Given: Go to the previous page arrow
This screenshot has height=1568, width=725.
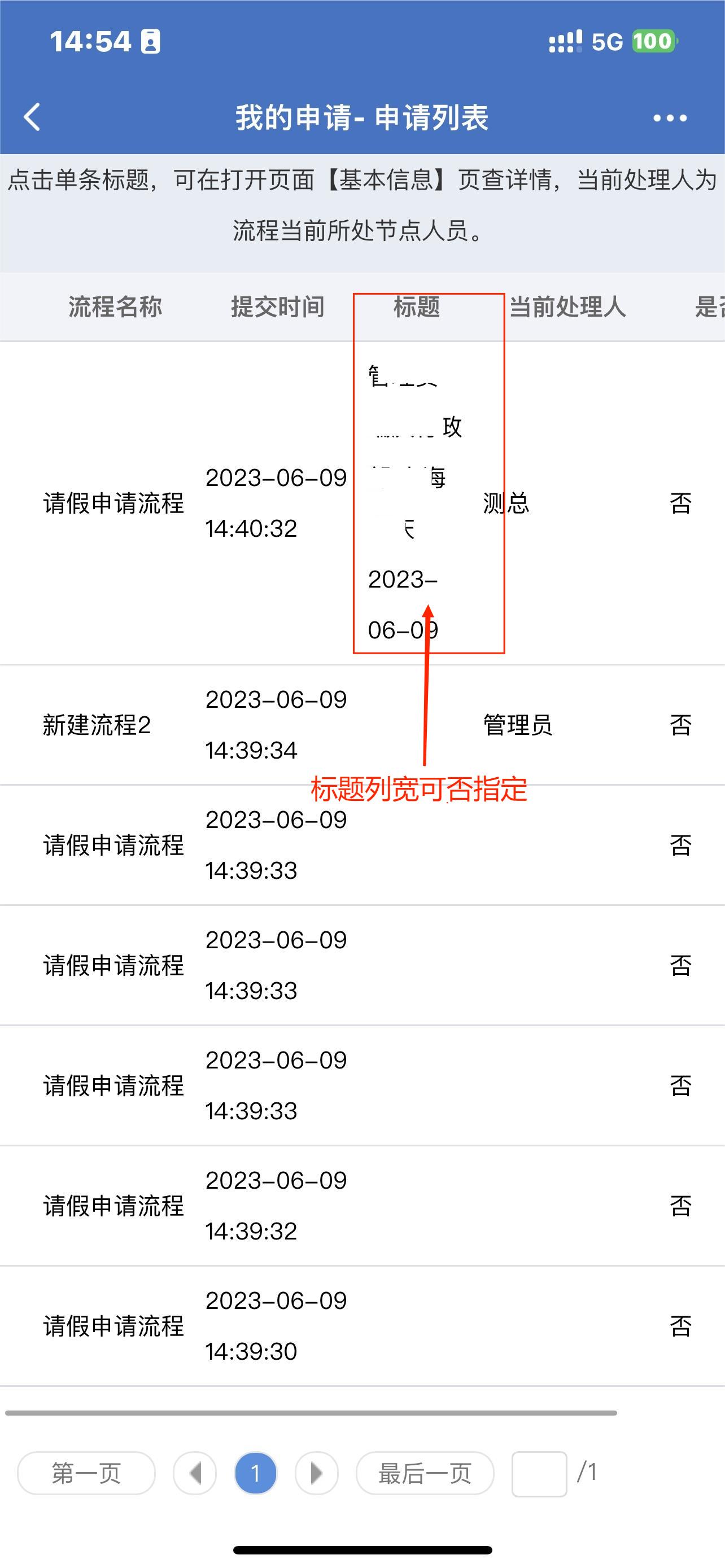Looking at the screenshot, I should tap(195, 1473).
